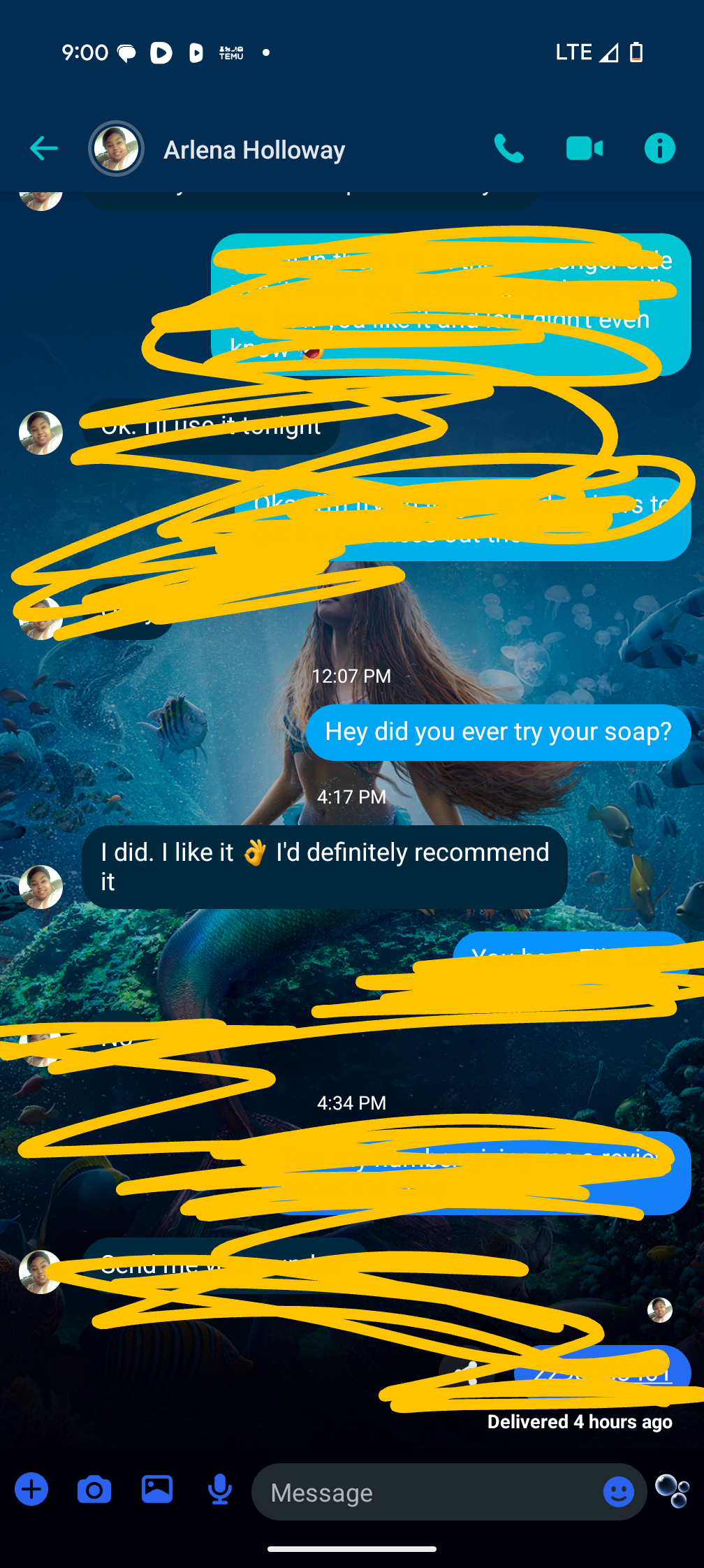This screenshot has width=704, height=1568.
Task: Open Arlena Holloway's profile picture in header
Action: coord(116,149)
